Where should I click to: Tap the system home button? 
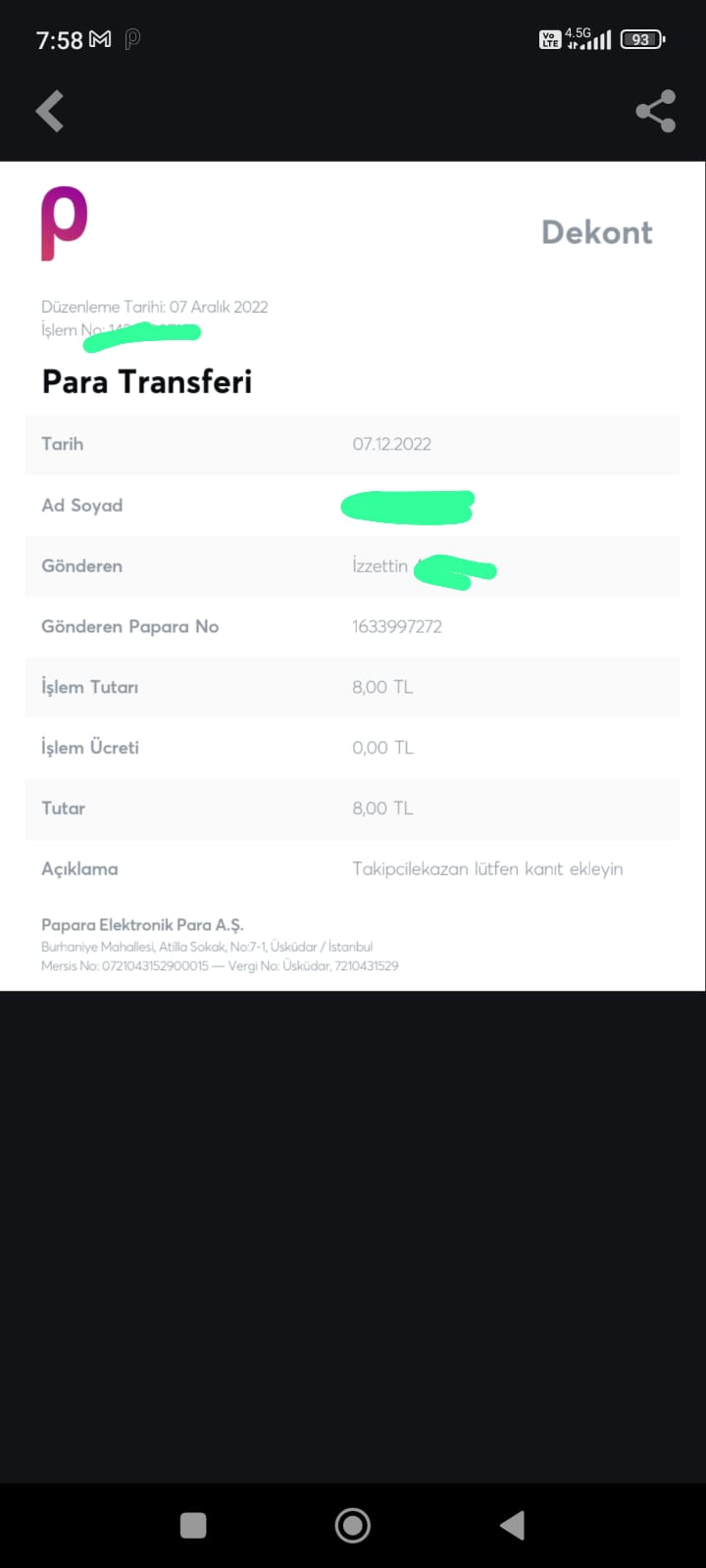tap(353, 1525)
